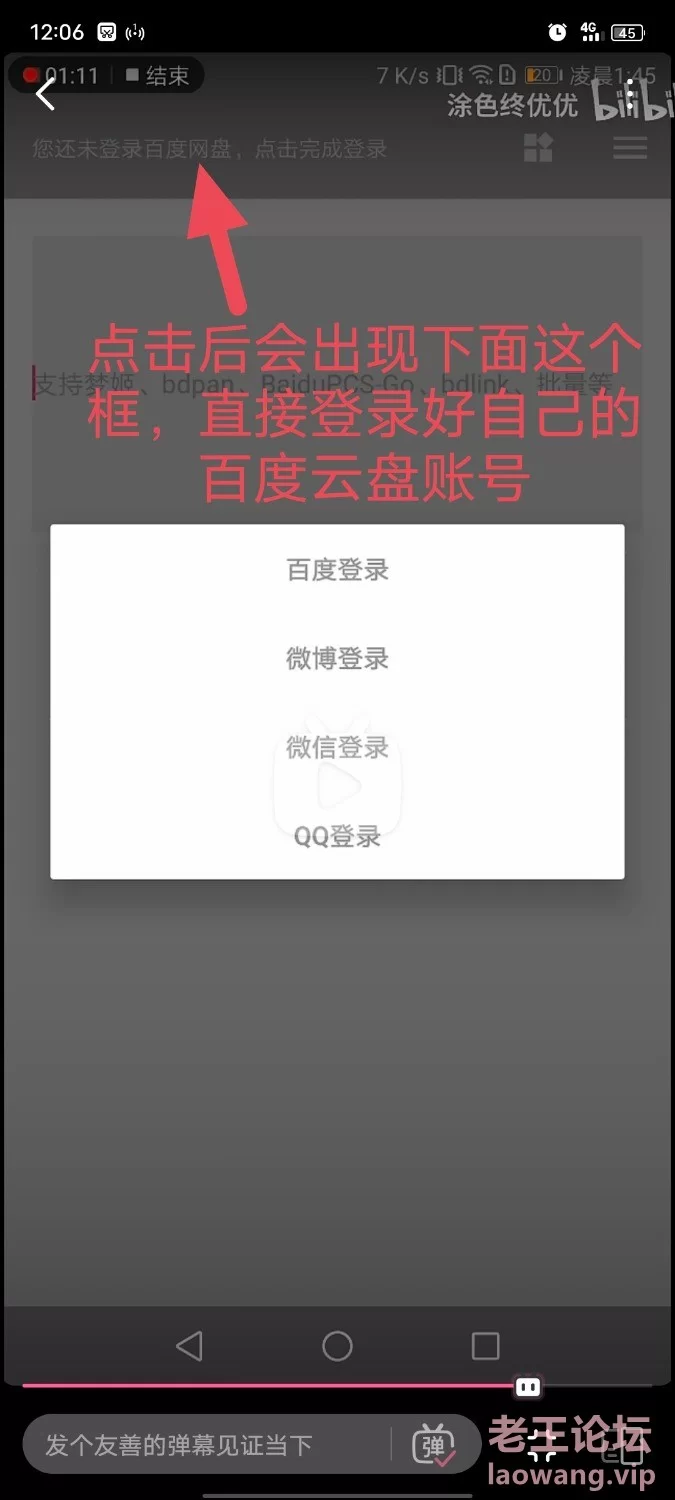Toggle the danmaku display icon
The image size is (675, 1500).
coord(434,1445)
